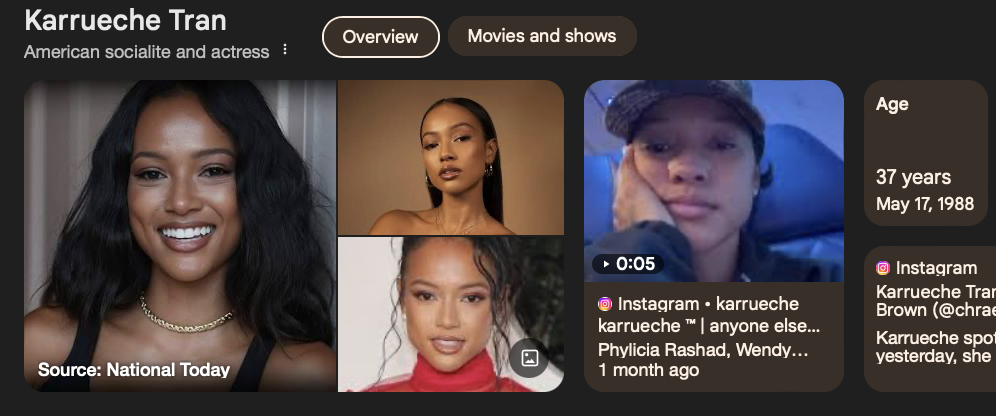Open the three-dot menu beside the subtitle

click(285, 50)
